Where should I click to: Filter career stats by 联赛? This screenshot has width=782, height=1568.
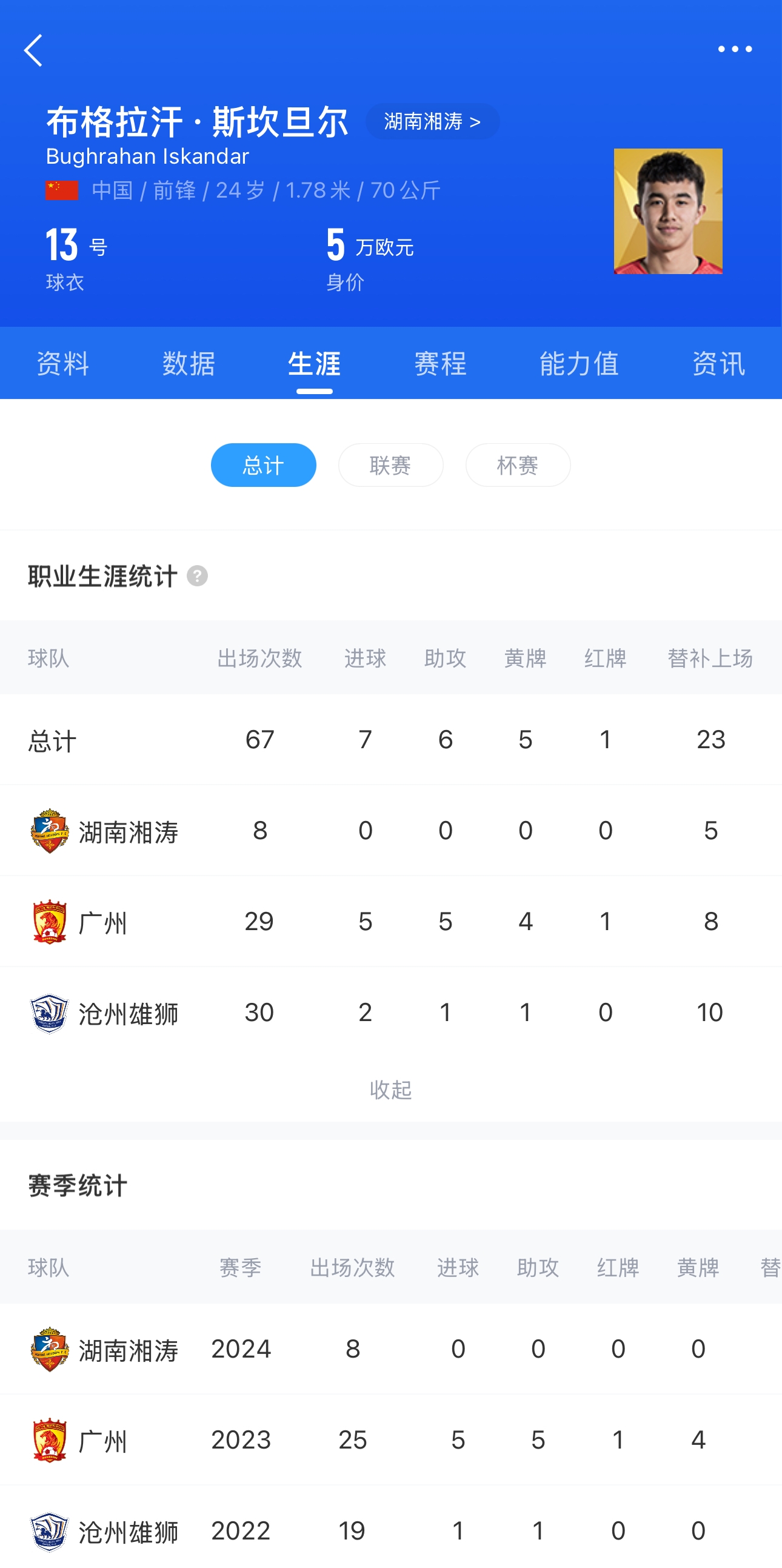390,465
